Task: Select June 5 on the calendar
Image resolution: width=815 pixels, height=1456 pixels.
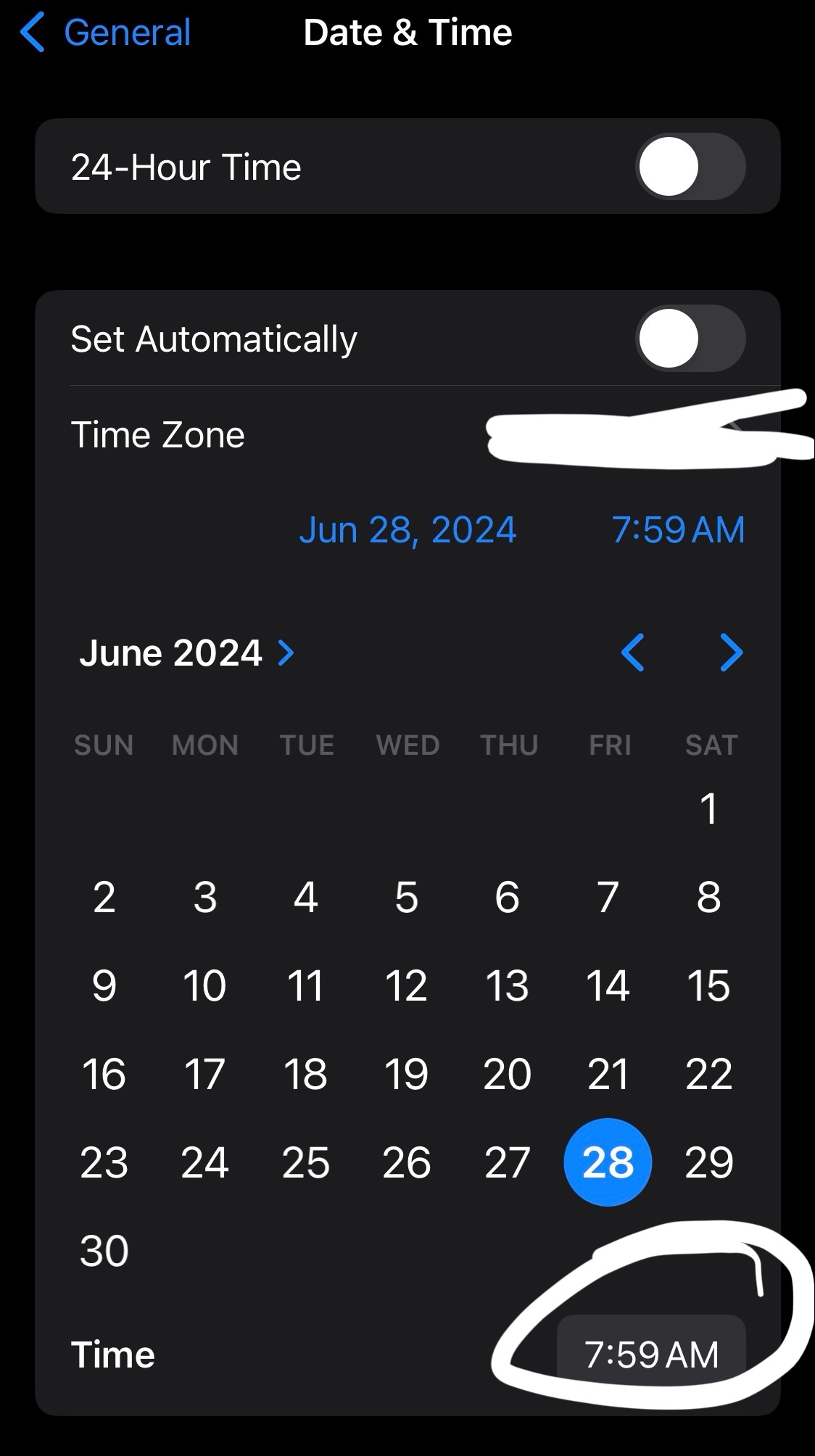Action: pos(406,897)
